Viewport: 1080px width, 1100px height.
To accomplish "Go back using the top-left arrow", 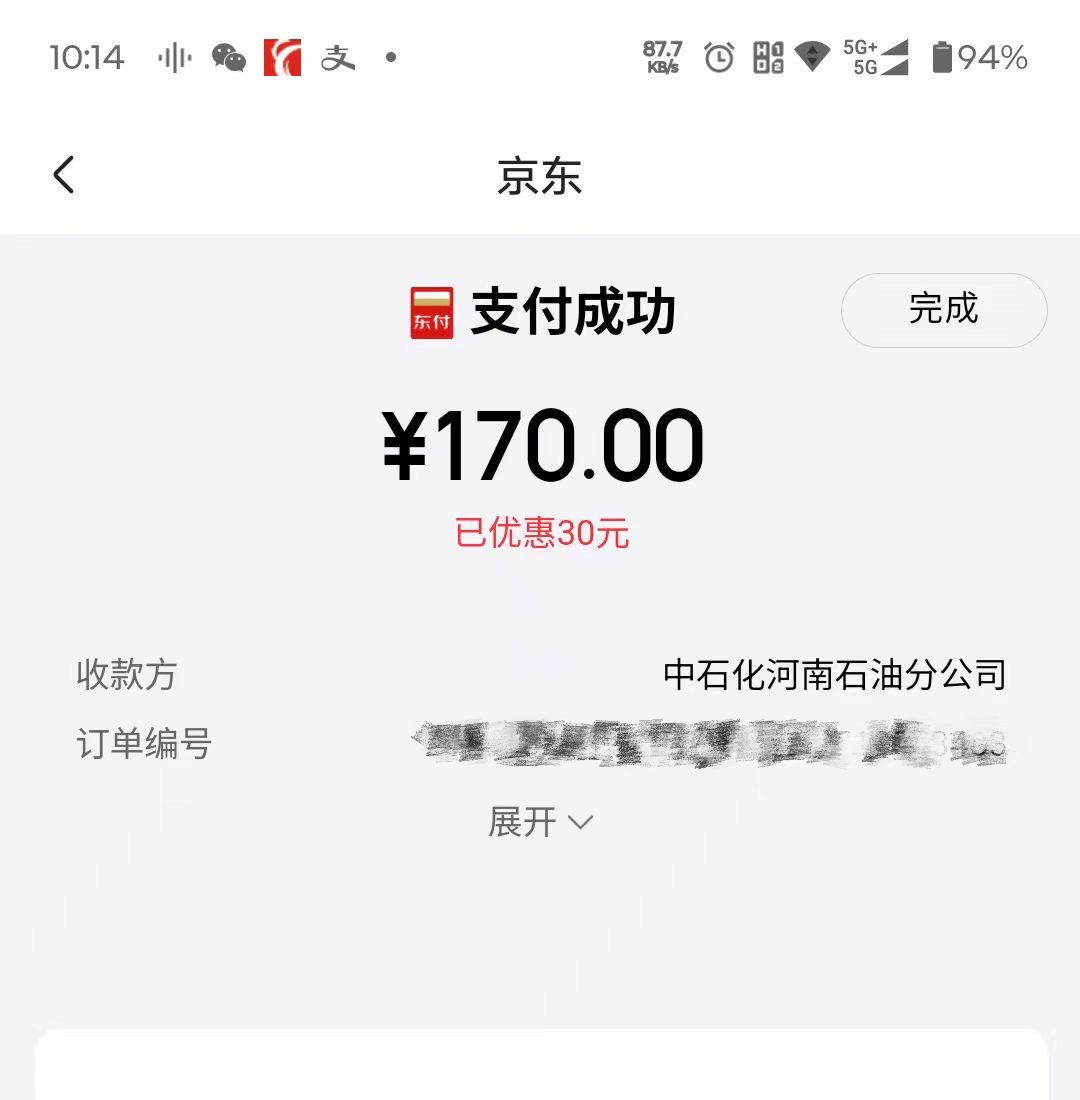I will (x=64, y=175).
